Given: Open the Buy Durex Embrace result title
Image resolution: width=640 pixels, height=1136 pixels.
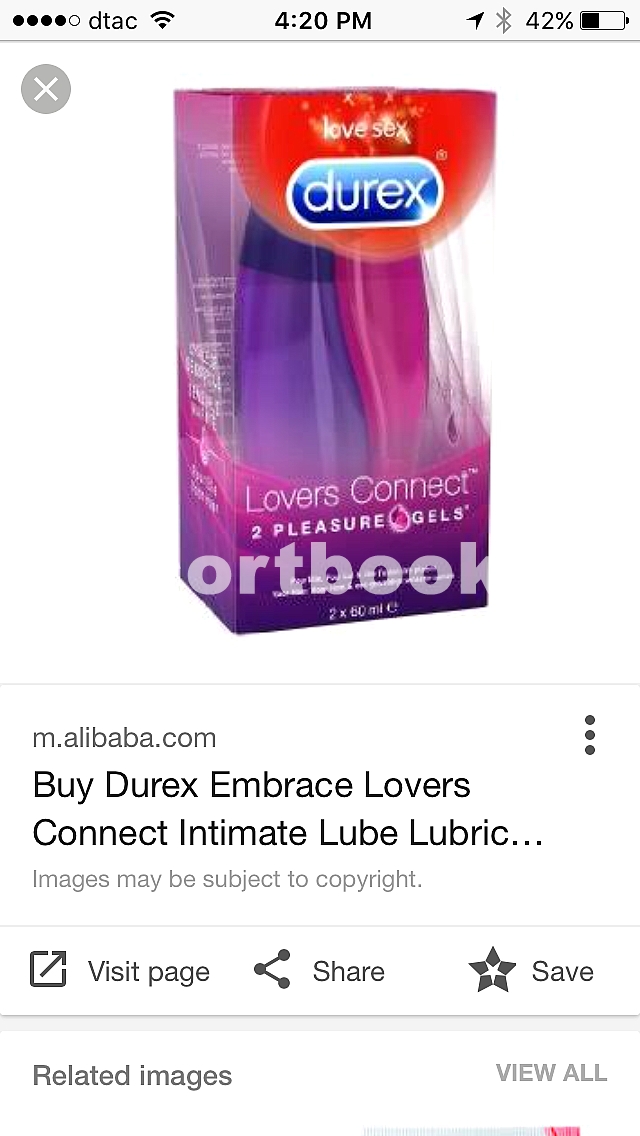Looking at the screenshot, I should 288,809.
